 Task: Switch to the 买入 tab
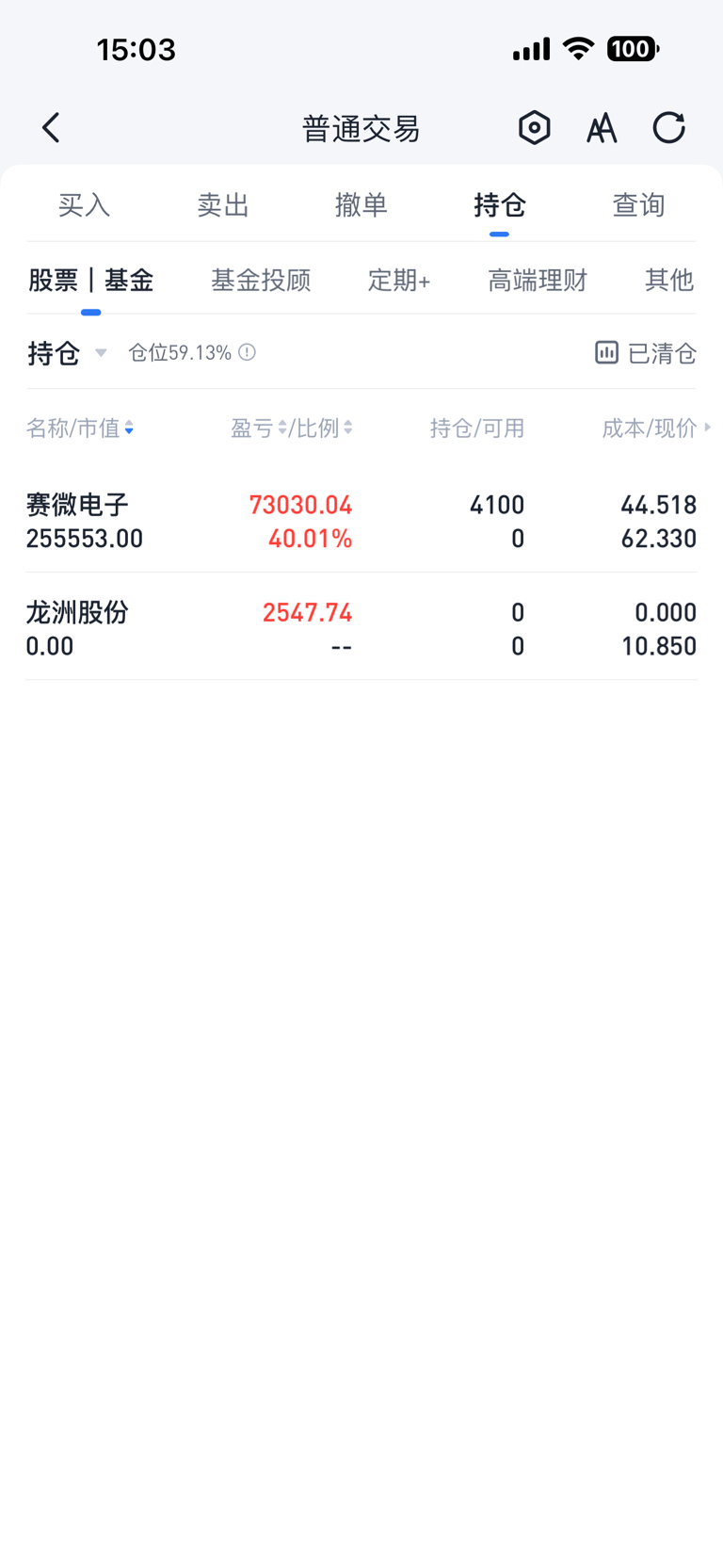85,205
